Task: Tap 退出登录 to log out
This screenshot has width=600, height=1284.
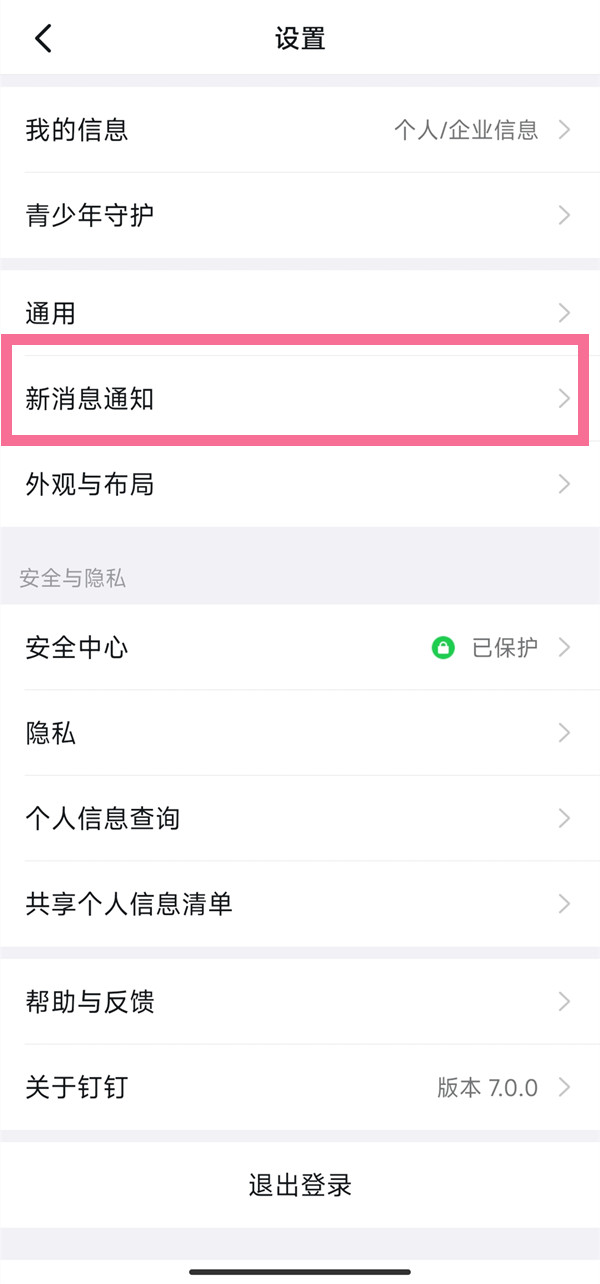Action: click(300, 1186)
